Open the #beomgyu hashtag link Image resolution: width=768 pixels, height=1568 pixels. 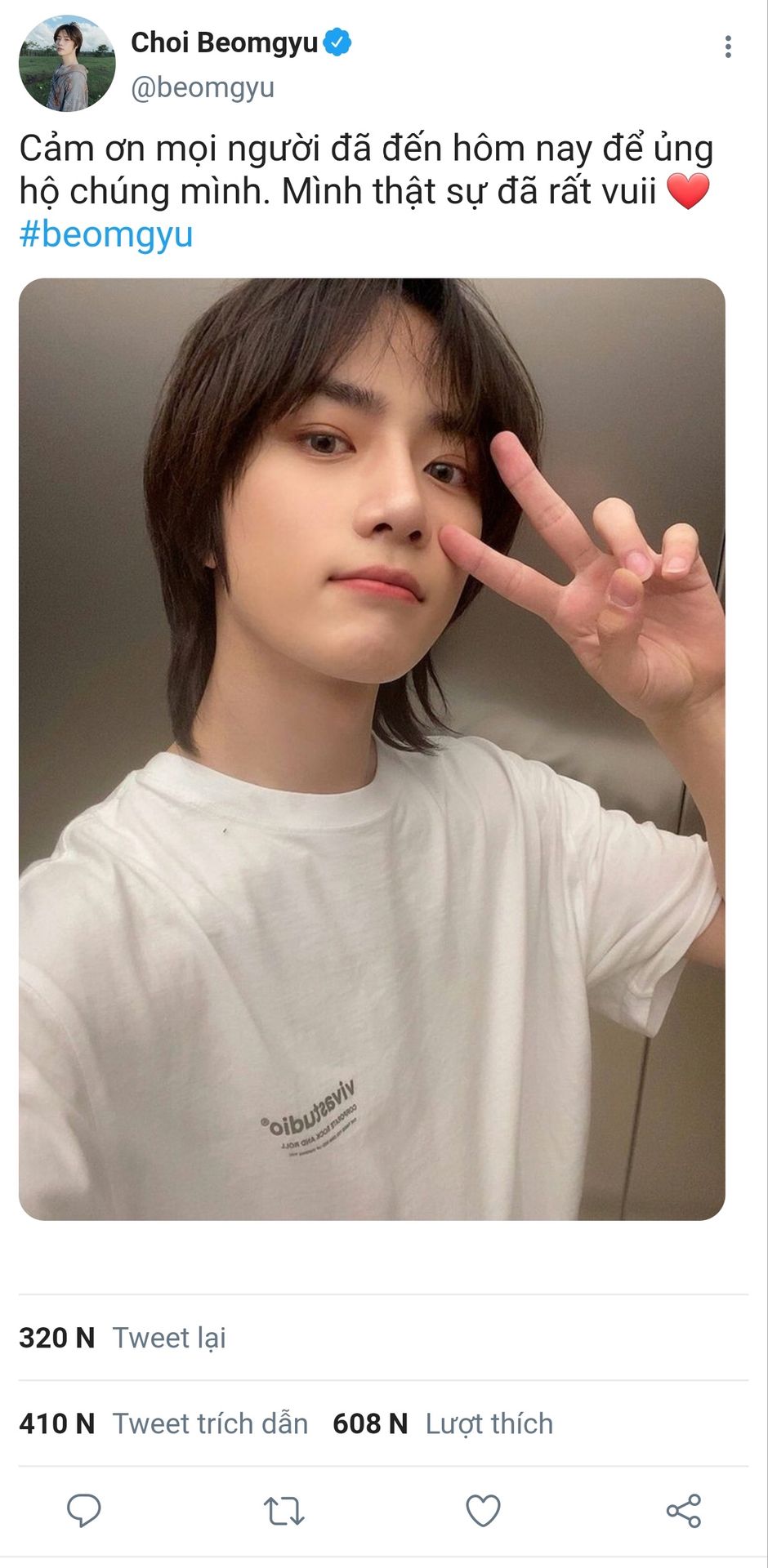pyautogui.click(x=106, y=234)
